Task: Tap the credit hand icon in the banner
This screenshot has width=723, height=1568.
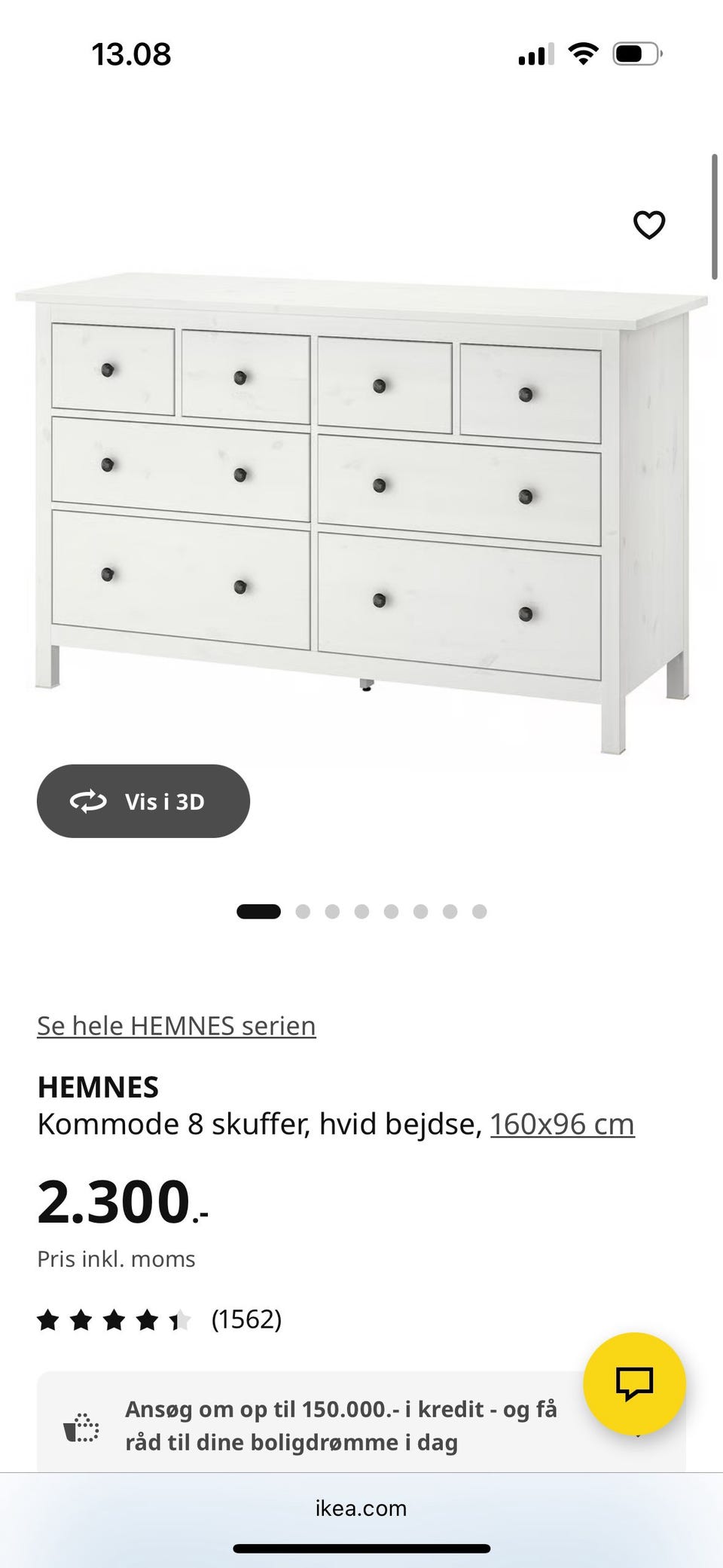Action: tap(81, 1426)
